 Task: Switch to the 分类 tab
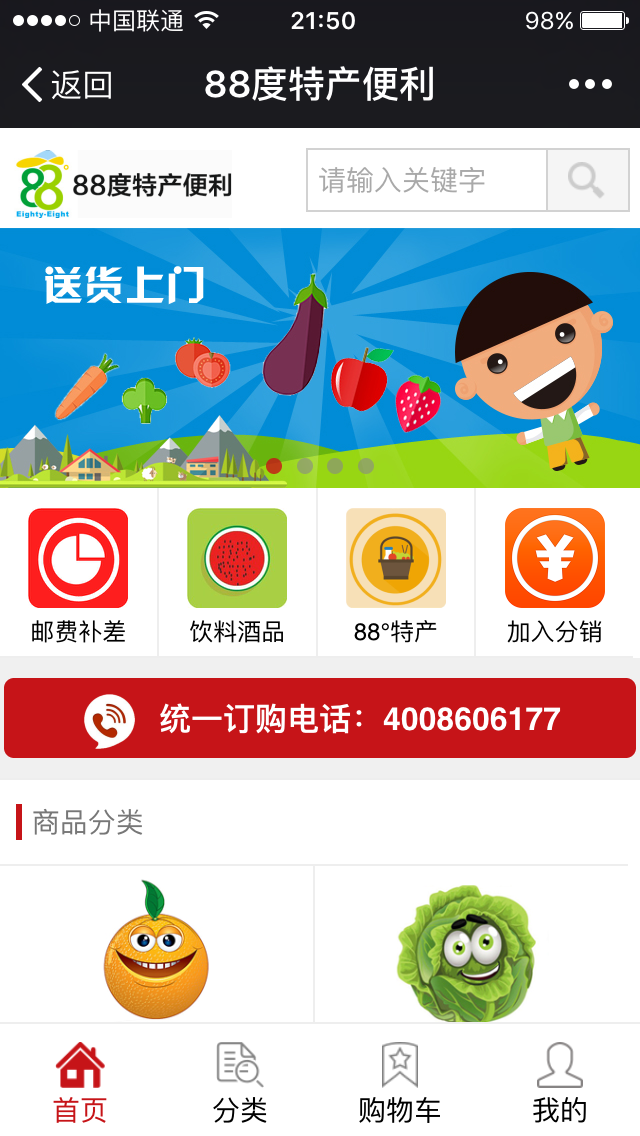[240, 1080]
